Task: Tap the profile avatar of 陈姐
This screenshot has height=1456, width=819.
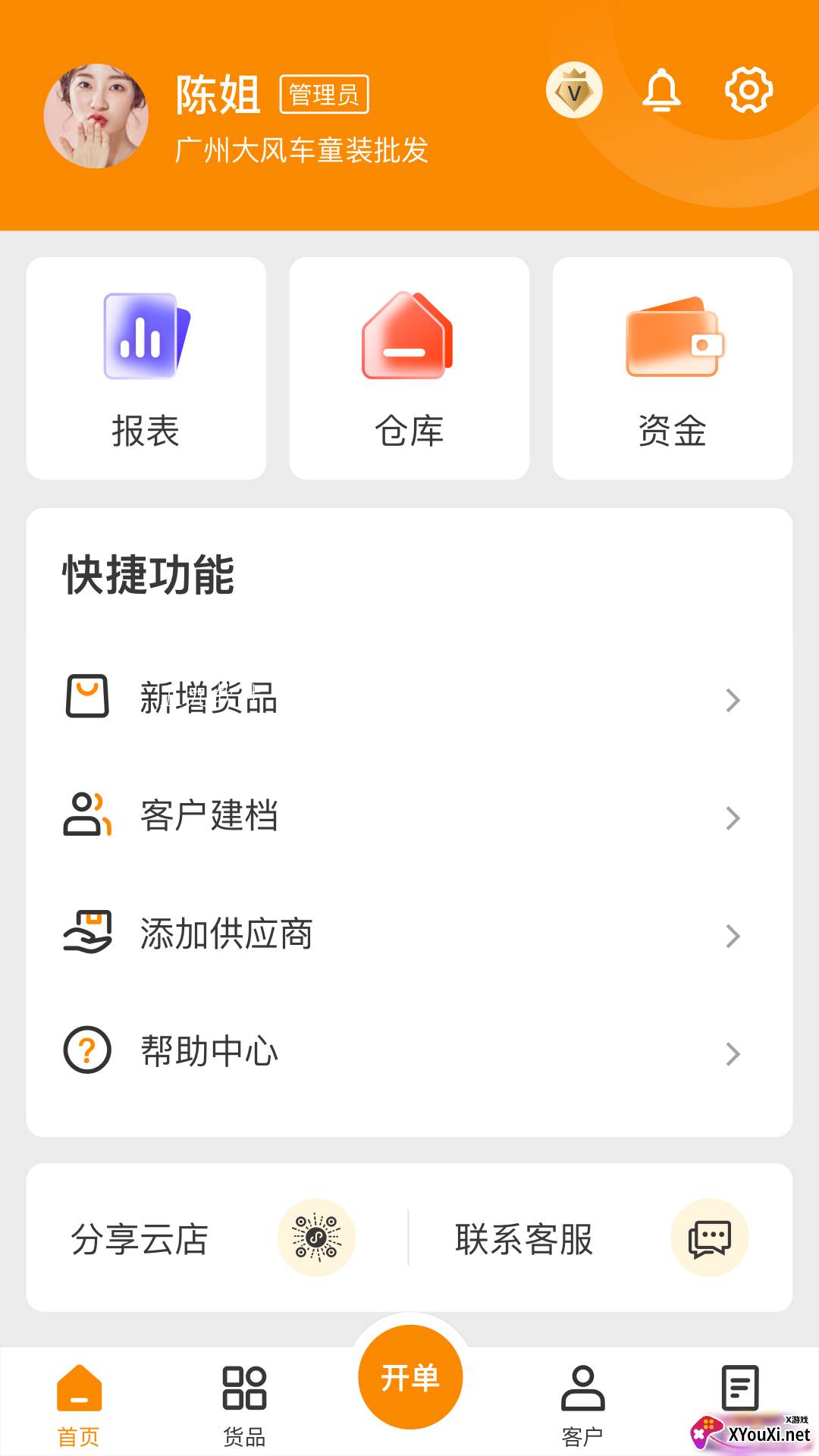Action: [x=96, y=116]
